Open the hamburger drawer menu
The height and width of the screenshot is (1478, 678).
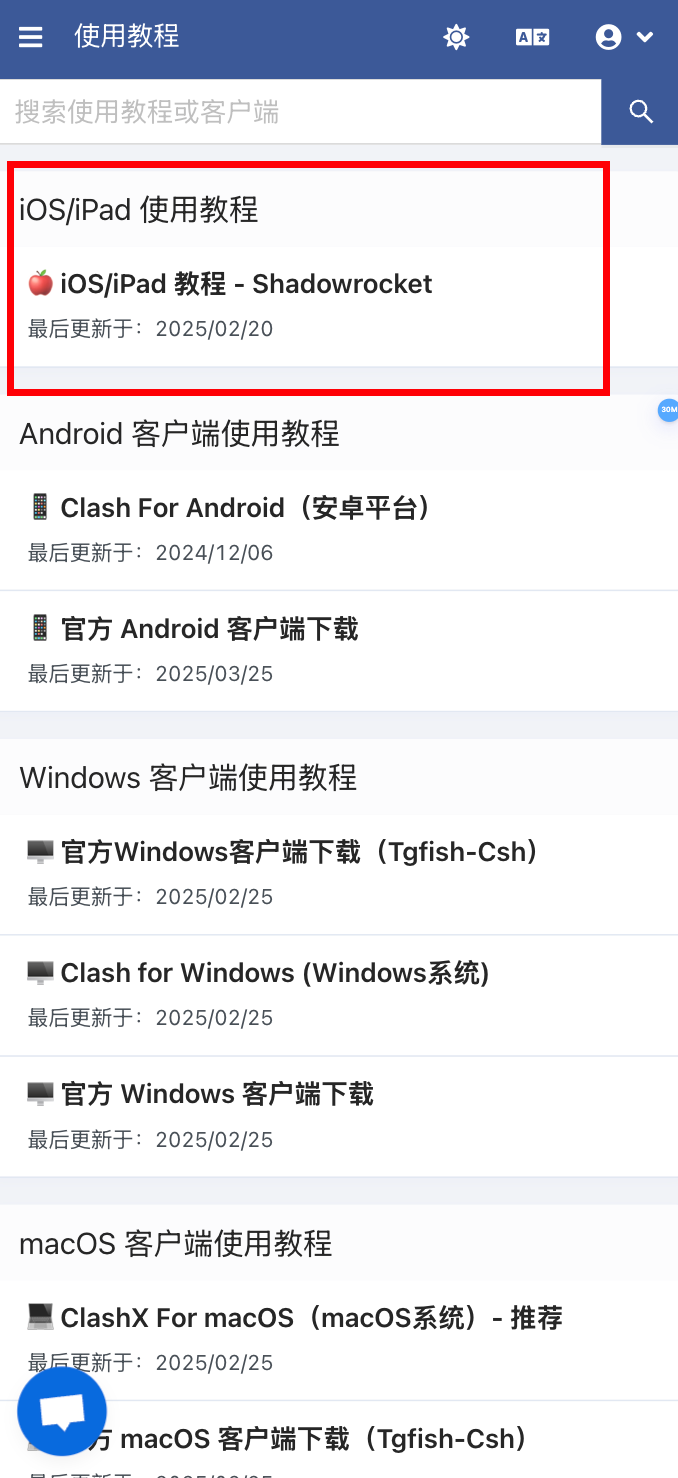click(31, 38)
